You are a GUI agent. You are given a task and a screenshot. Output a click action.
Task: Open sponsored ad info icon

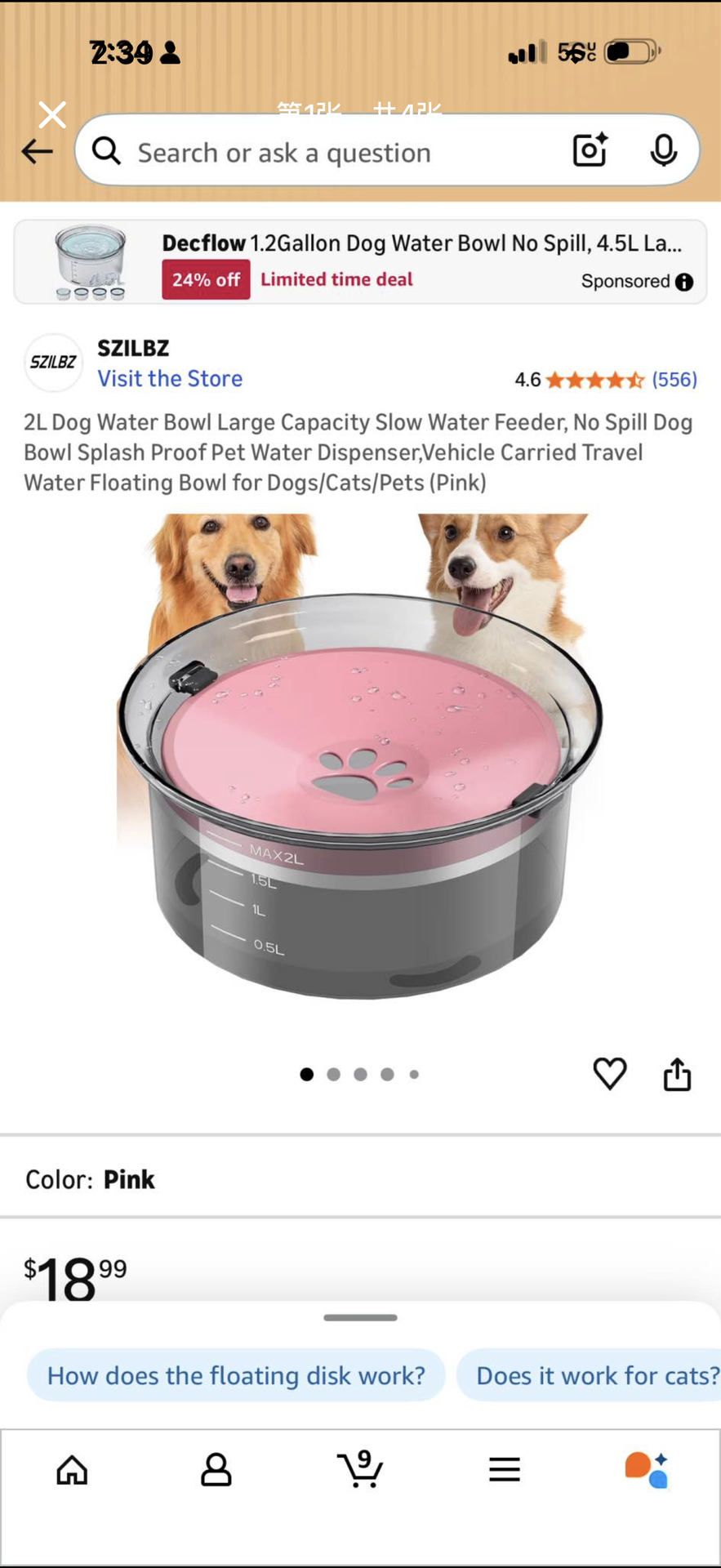684,282
